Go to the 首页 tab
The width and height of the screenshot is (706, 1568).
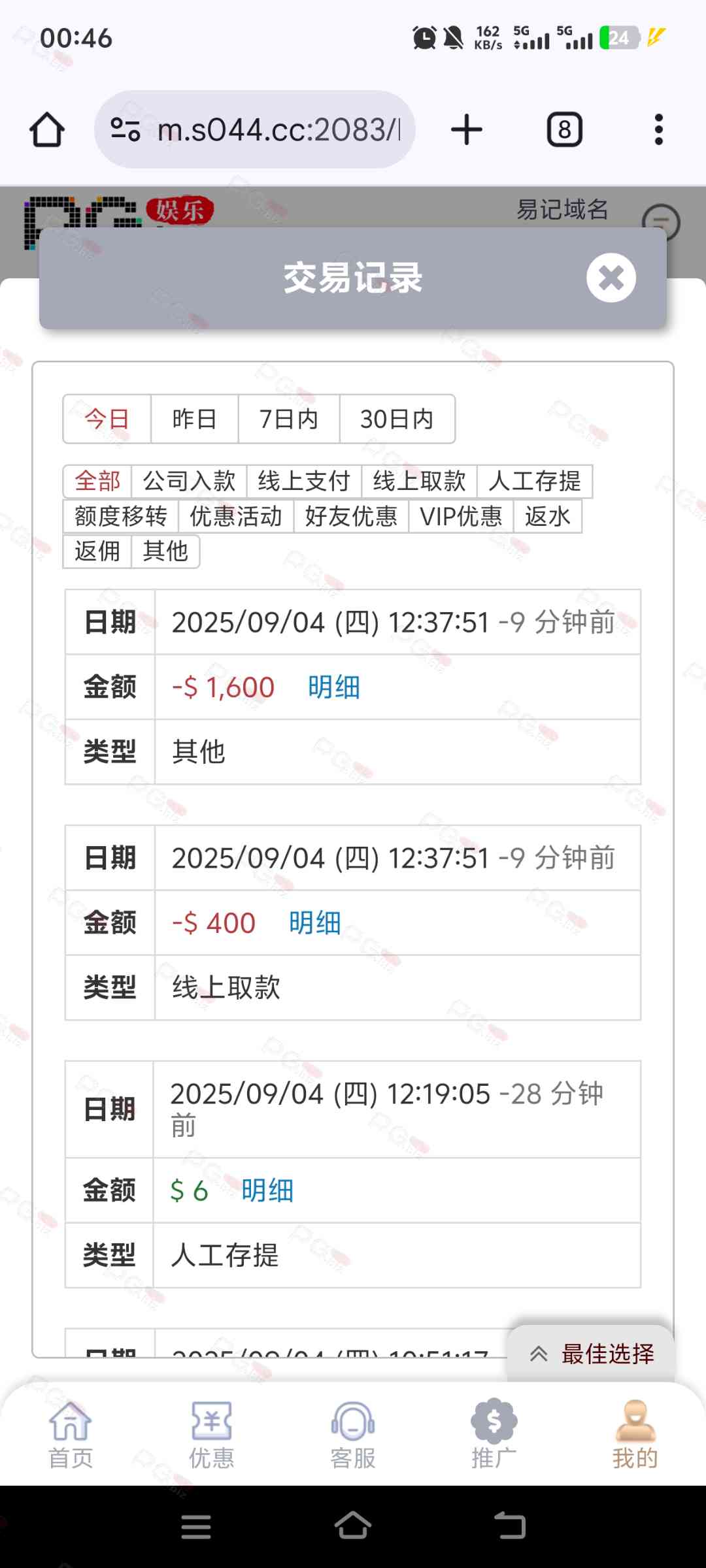pos(71,1433)
